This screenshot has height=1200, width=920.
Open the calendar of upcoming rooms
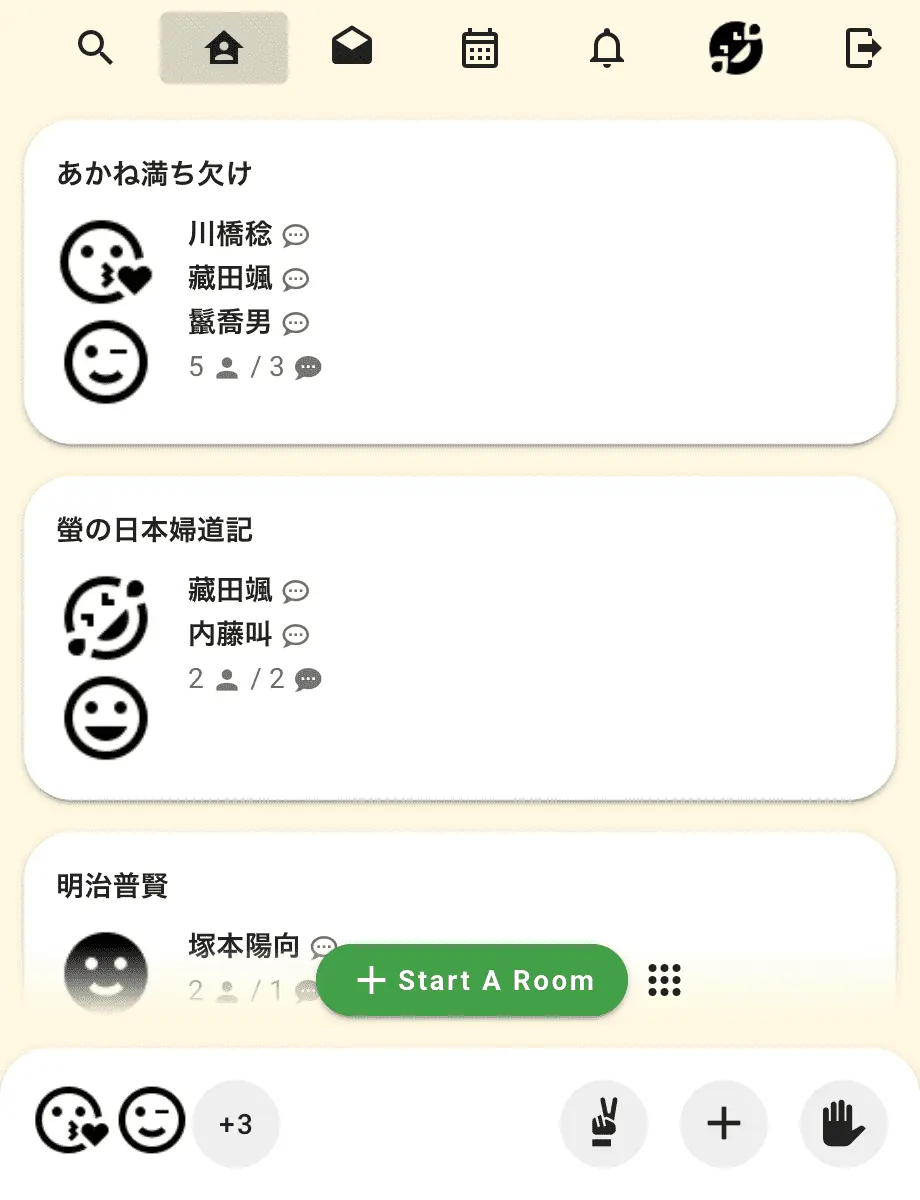pos(480,48)
